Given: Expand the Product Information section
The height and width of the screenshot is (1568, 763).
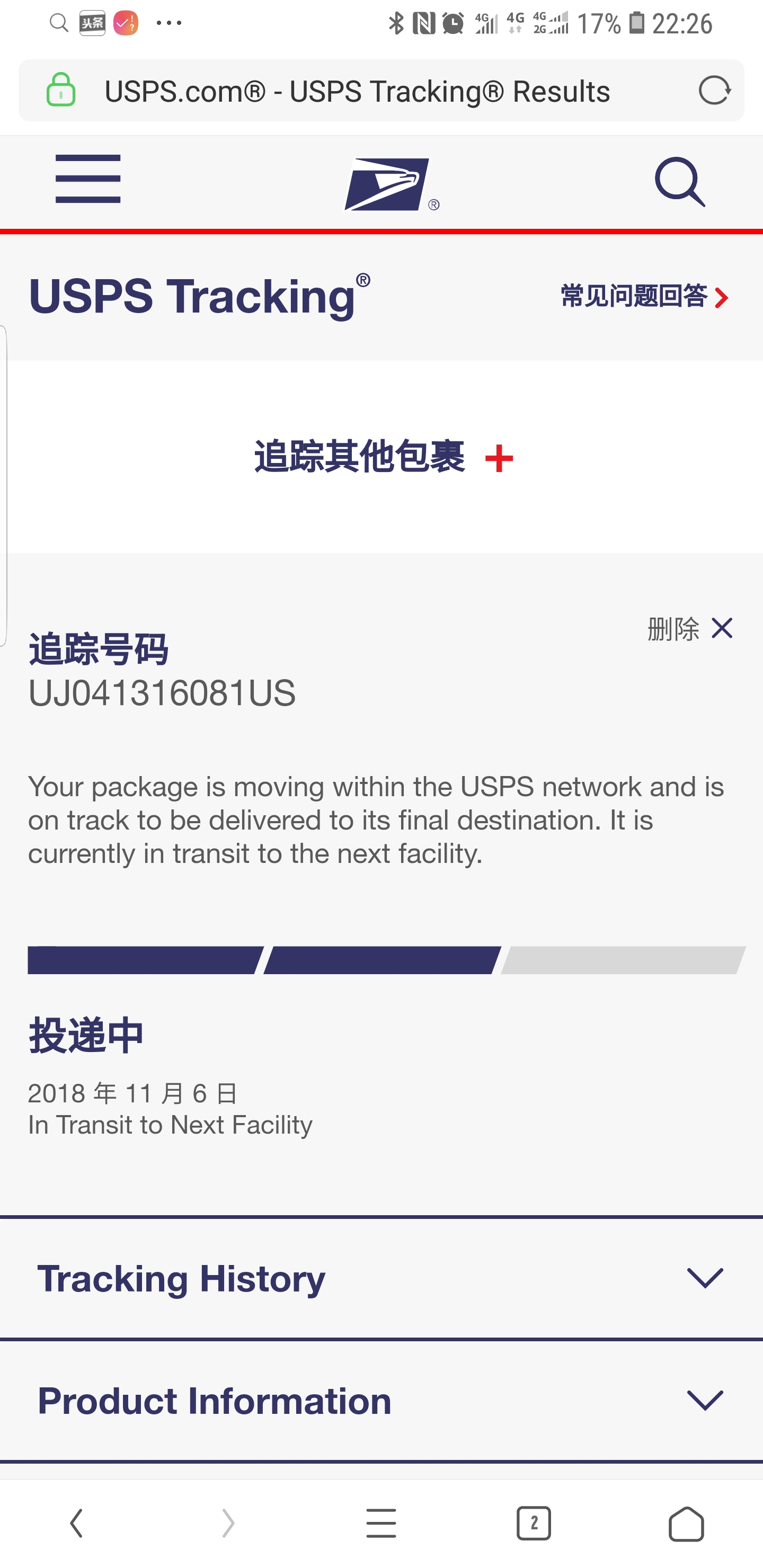Looking at the screenshot, I should (x=381, y=1401).
